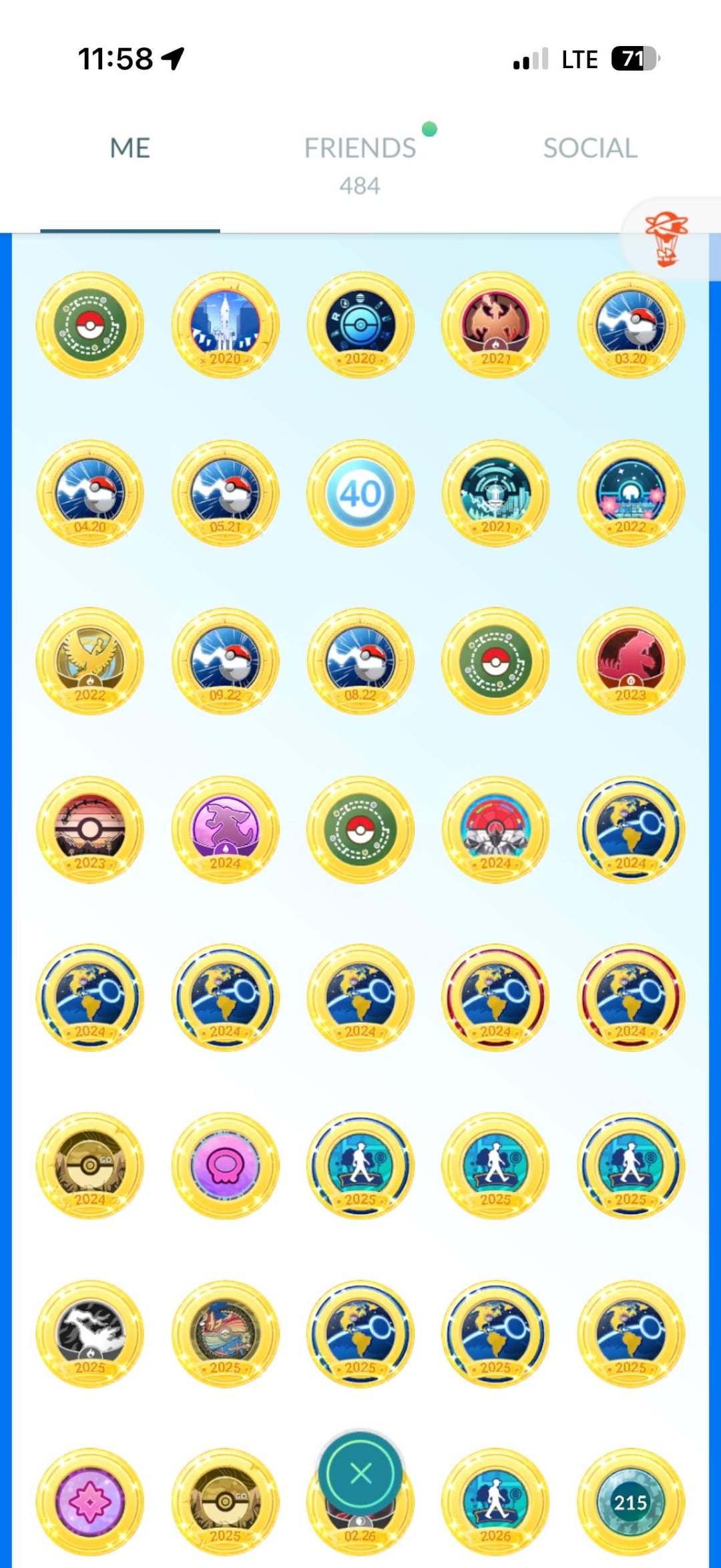Open the 2020 castle city badge

(226, 325)
